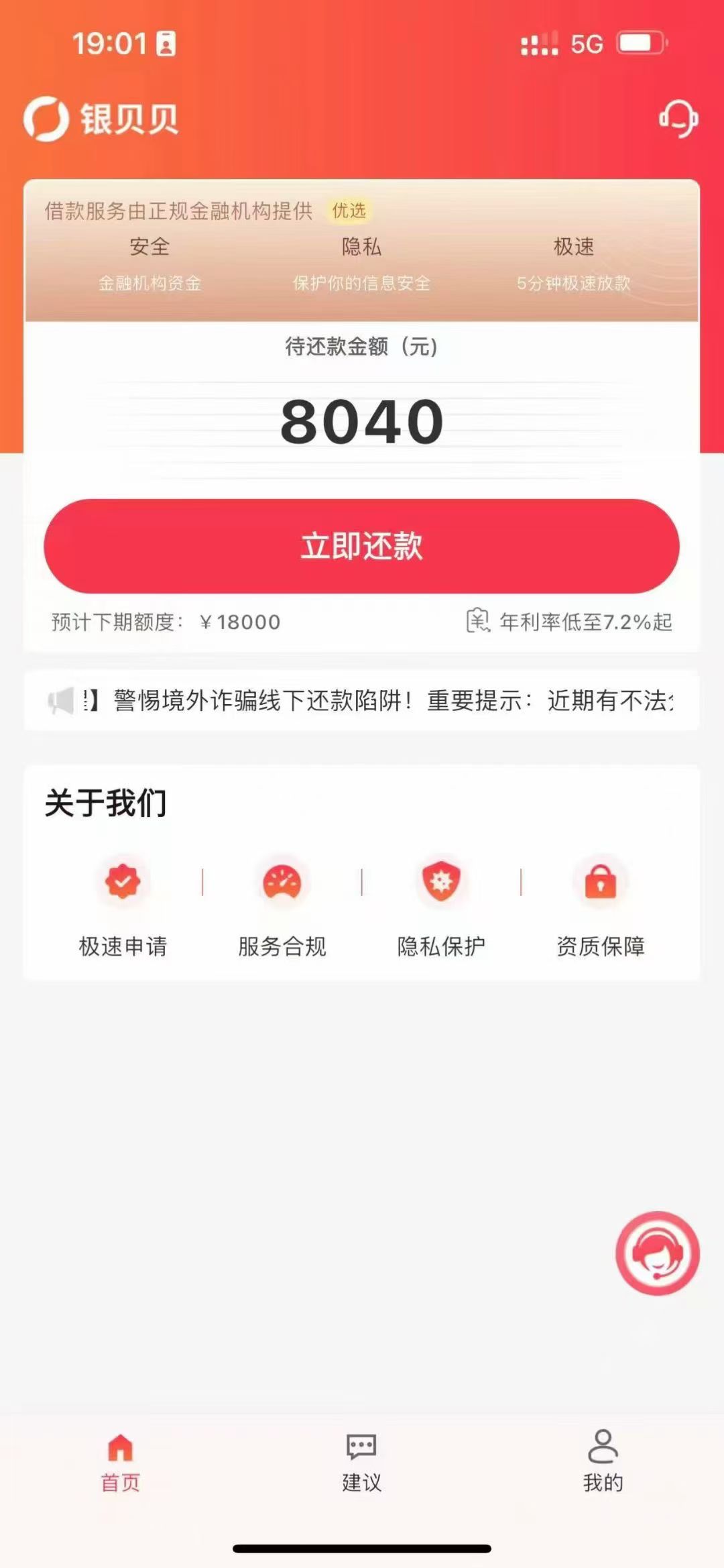Tap the 立即还款 repay button
The height and width of the screenshot is (1568, 724).
[361, 546]
